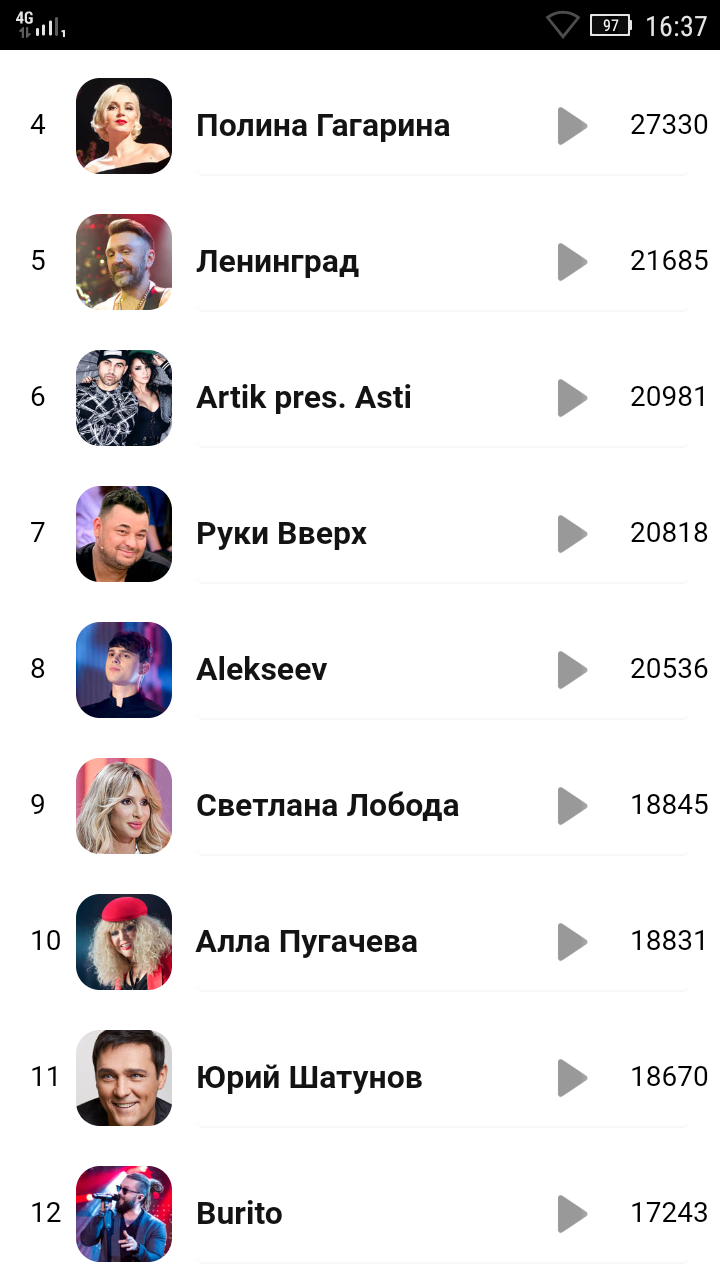
Task: Open Юрий Шатунов artist page
Action: click(x=308, y=1078)
